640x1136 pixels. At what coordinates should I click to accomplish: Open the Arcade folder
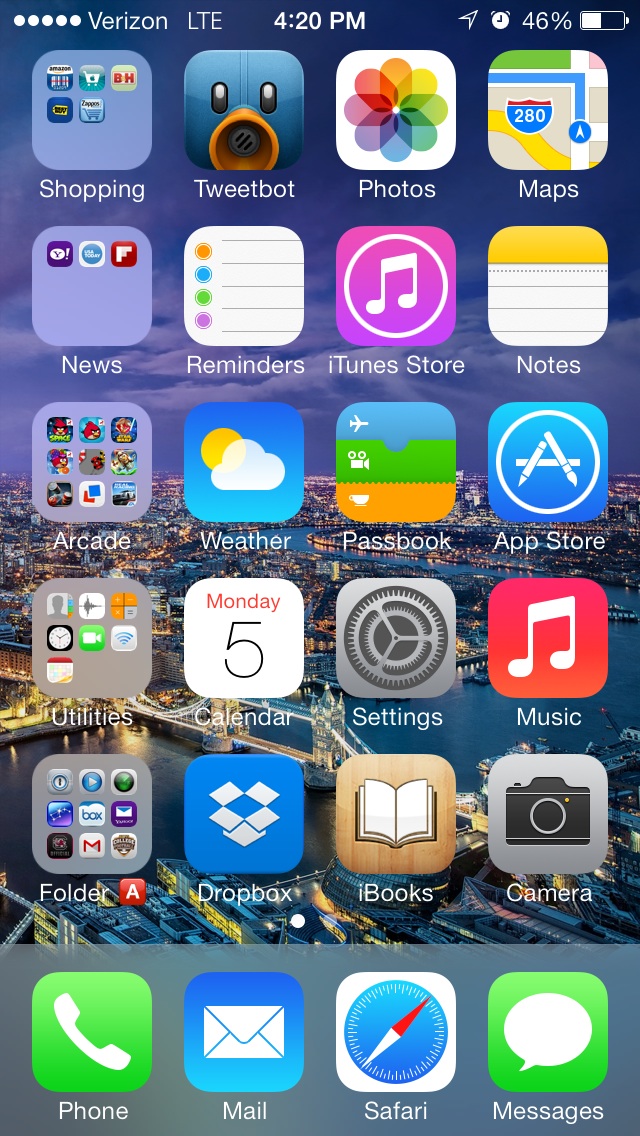point(92,462)
